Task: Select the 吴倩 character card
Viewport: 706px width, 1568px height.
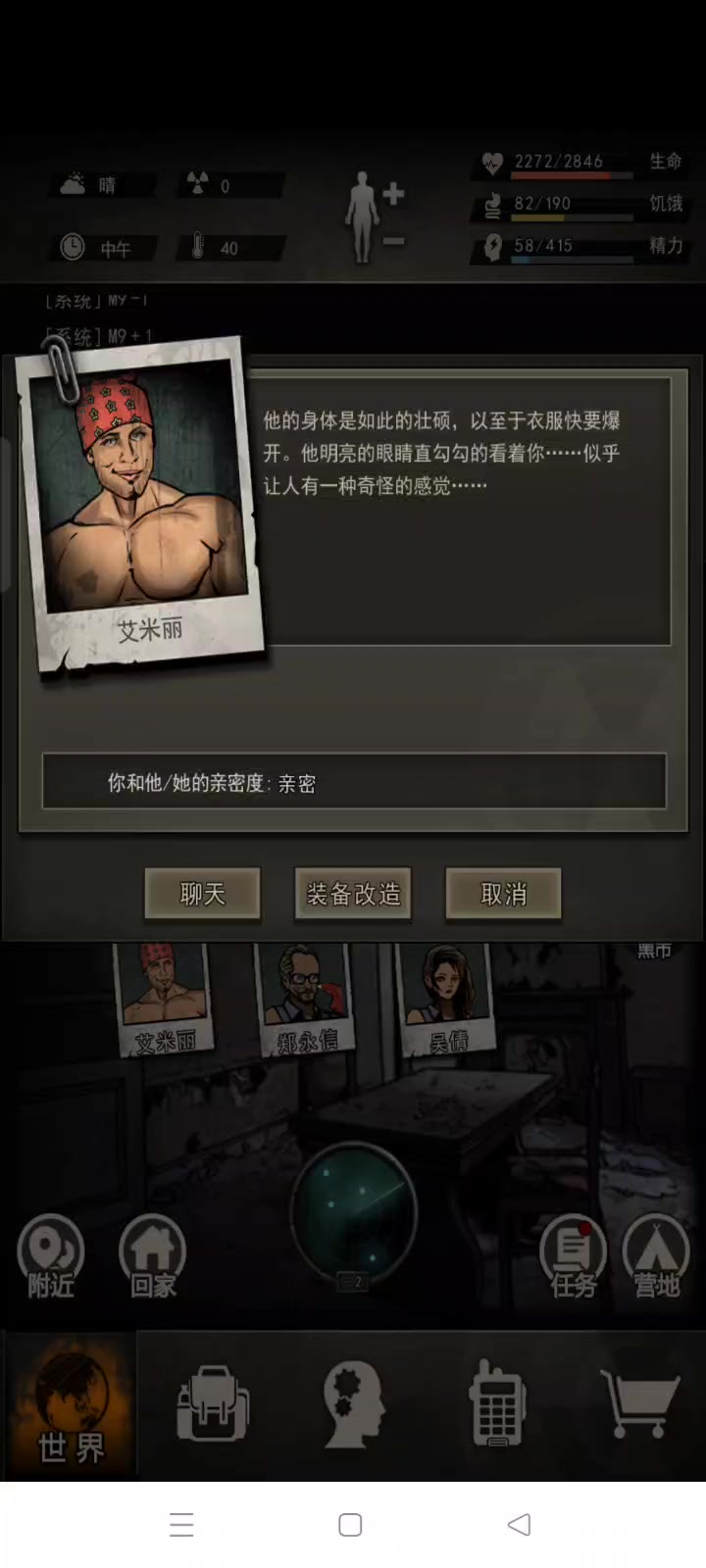Action: (x=446, y=1000)
